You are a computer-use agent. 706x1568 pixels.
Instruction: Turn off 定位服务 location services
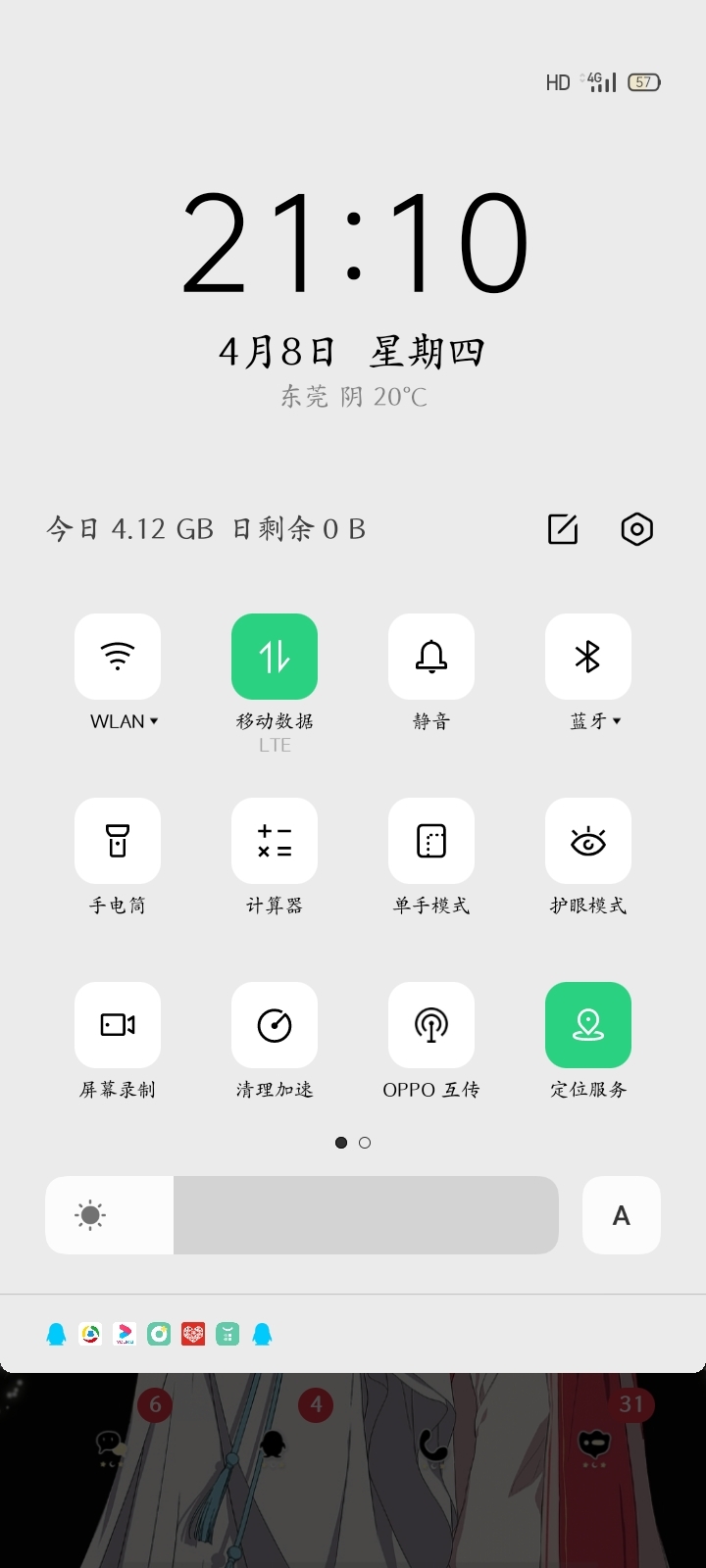coord(588,1025)
